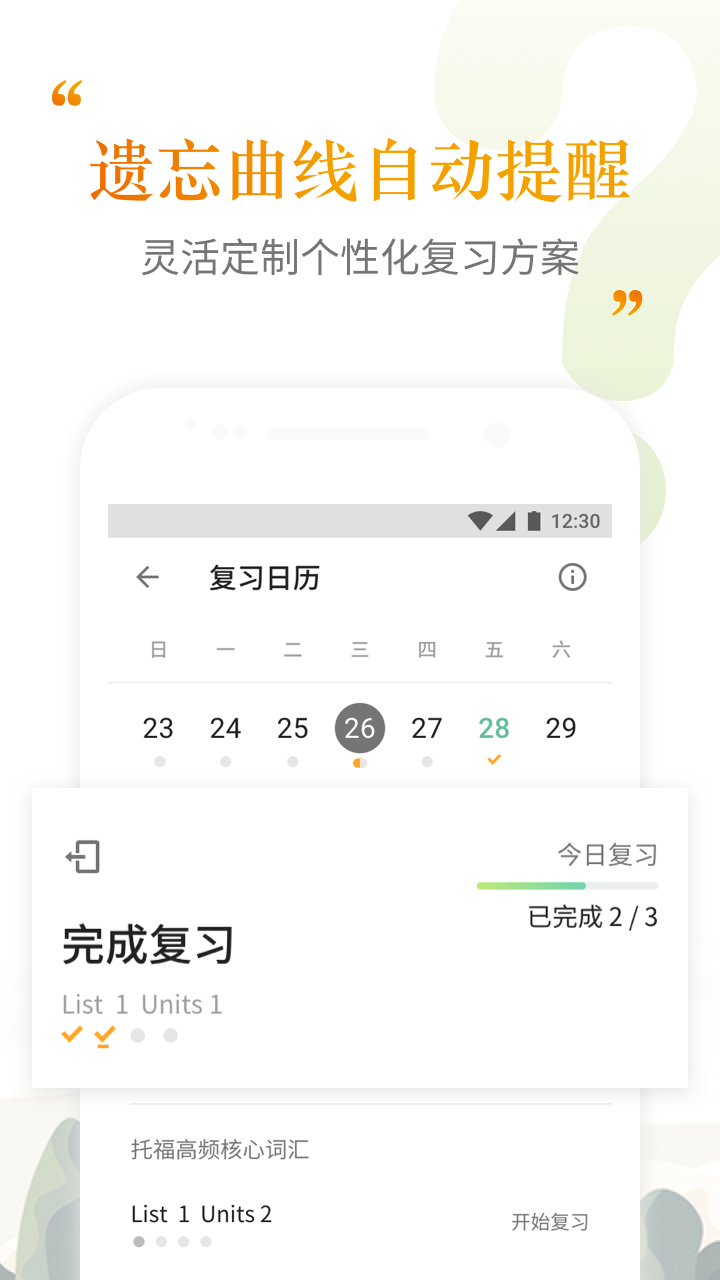Tap the signal strength icon in the status bar
The height and width of the screenshot is (1280, 720).
tap(506, 520)
